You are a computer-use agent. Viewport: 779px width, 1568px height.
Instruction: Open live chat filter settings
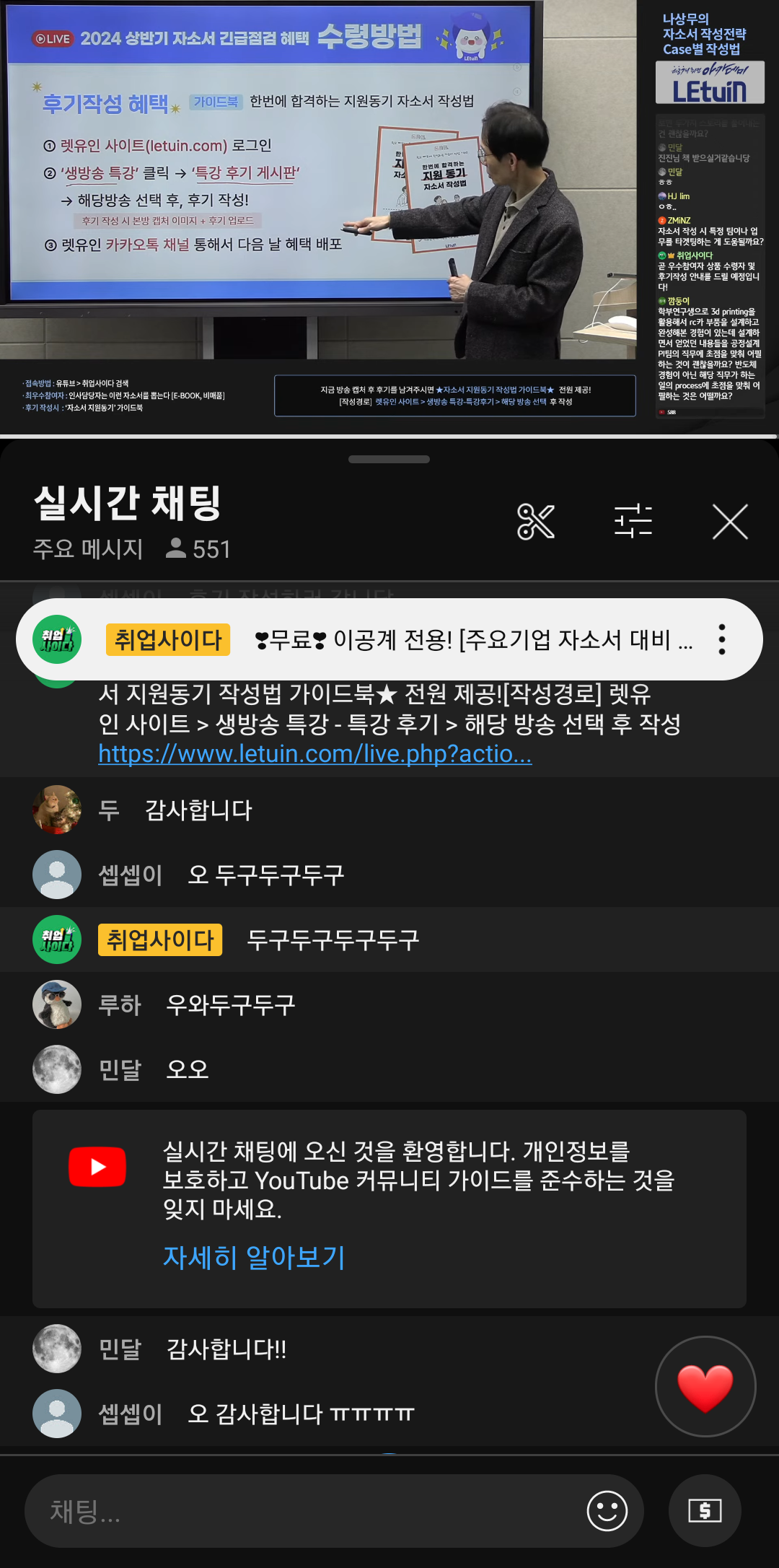coord(633,522)
